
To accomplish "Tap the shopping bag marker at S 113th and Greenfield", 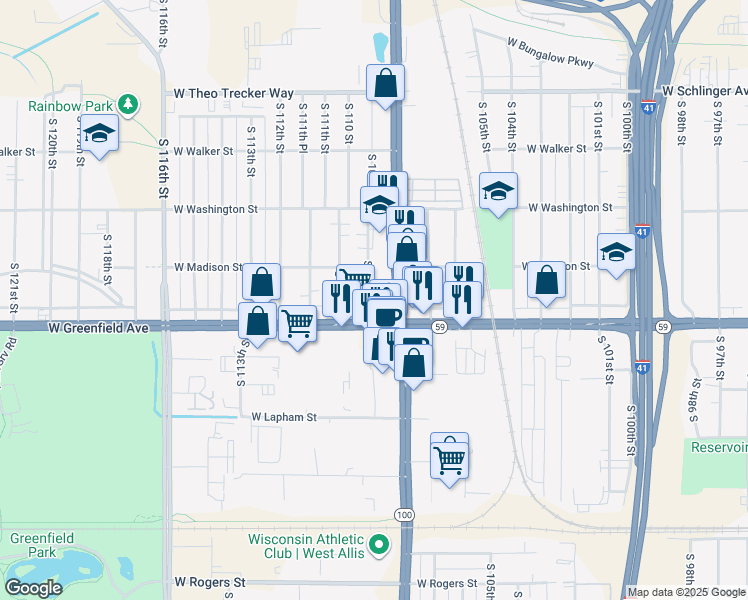I will [x=257, y=321].
